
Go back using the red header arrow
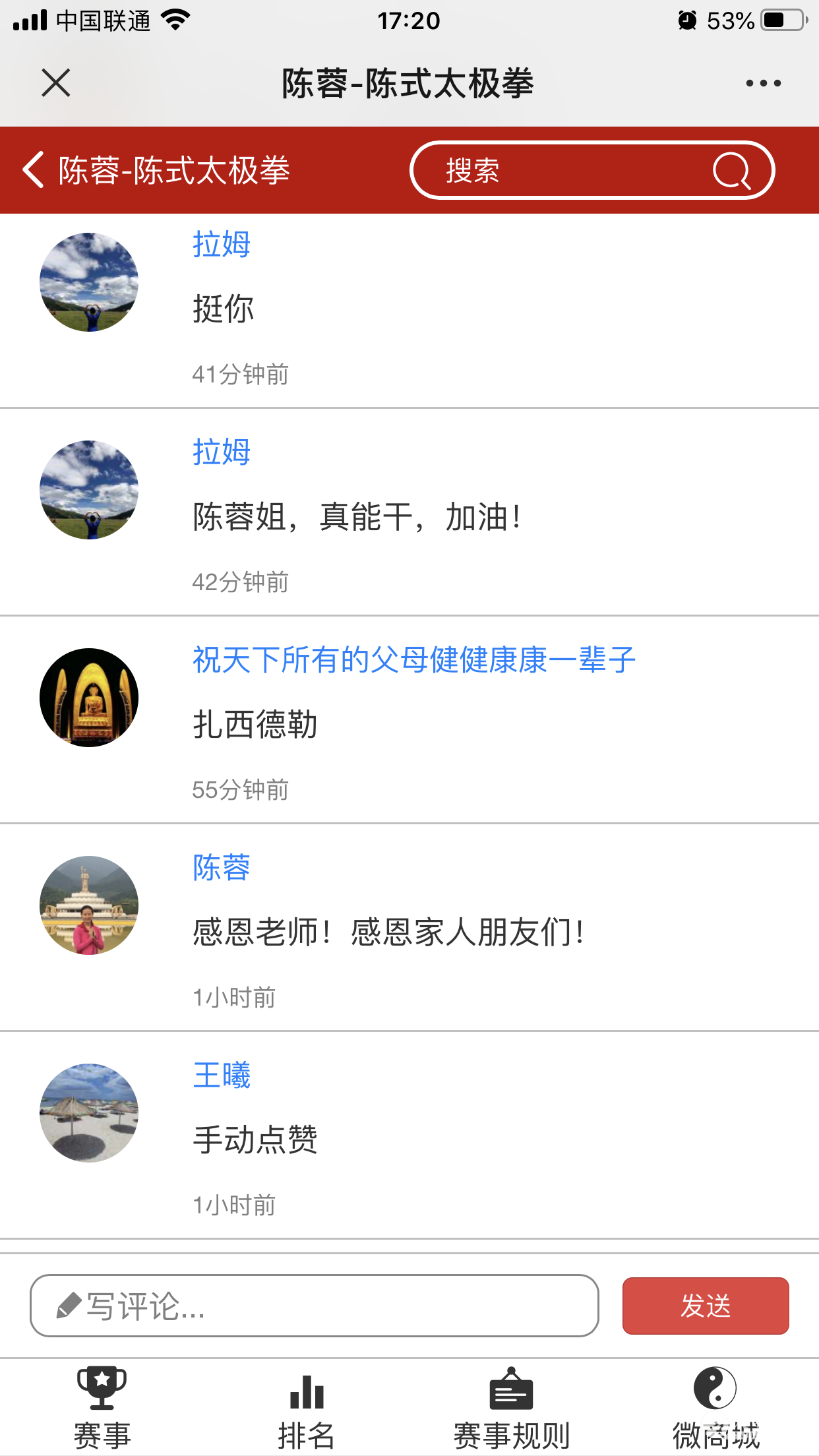[x=33, y=170]
